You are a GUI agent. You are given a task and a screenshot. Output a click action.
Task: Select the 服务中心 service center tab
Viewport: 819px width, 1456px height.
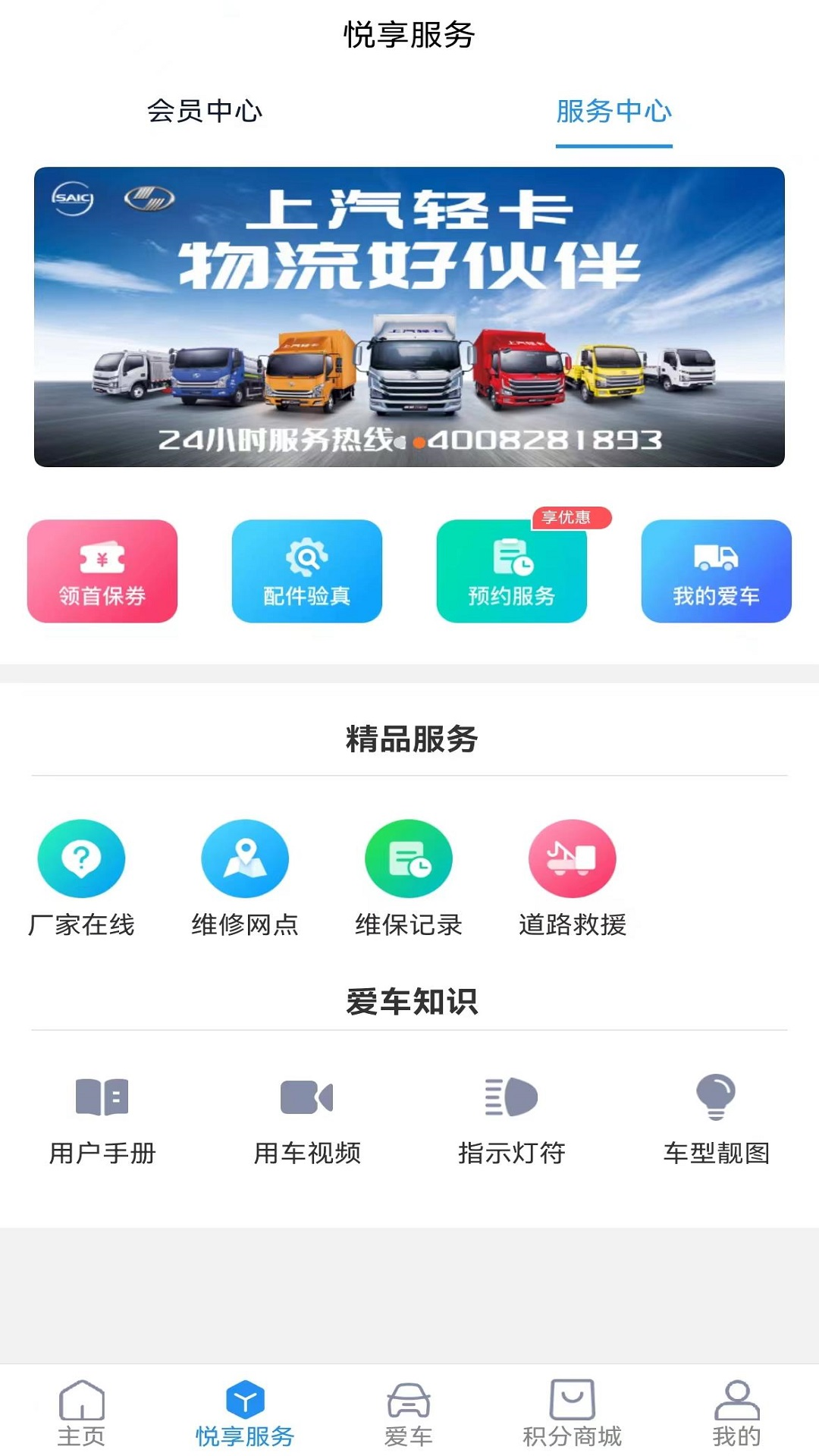pos(614,112)
